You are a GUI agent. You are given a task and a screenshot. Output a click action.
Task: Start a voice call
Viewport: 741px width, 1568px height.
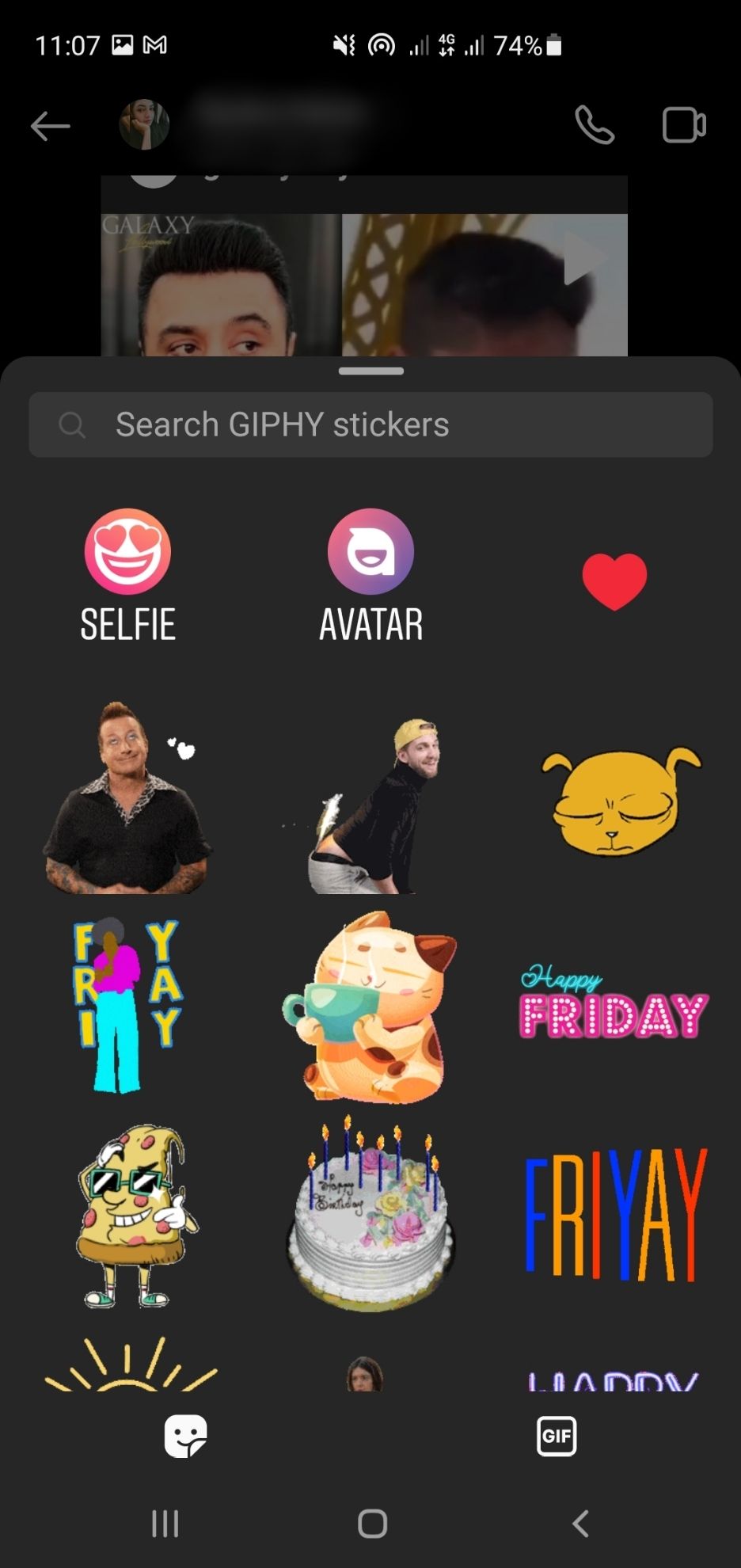point(594,125)
